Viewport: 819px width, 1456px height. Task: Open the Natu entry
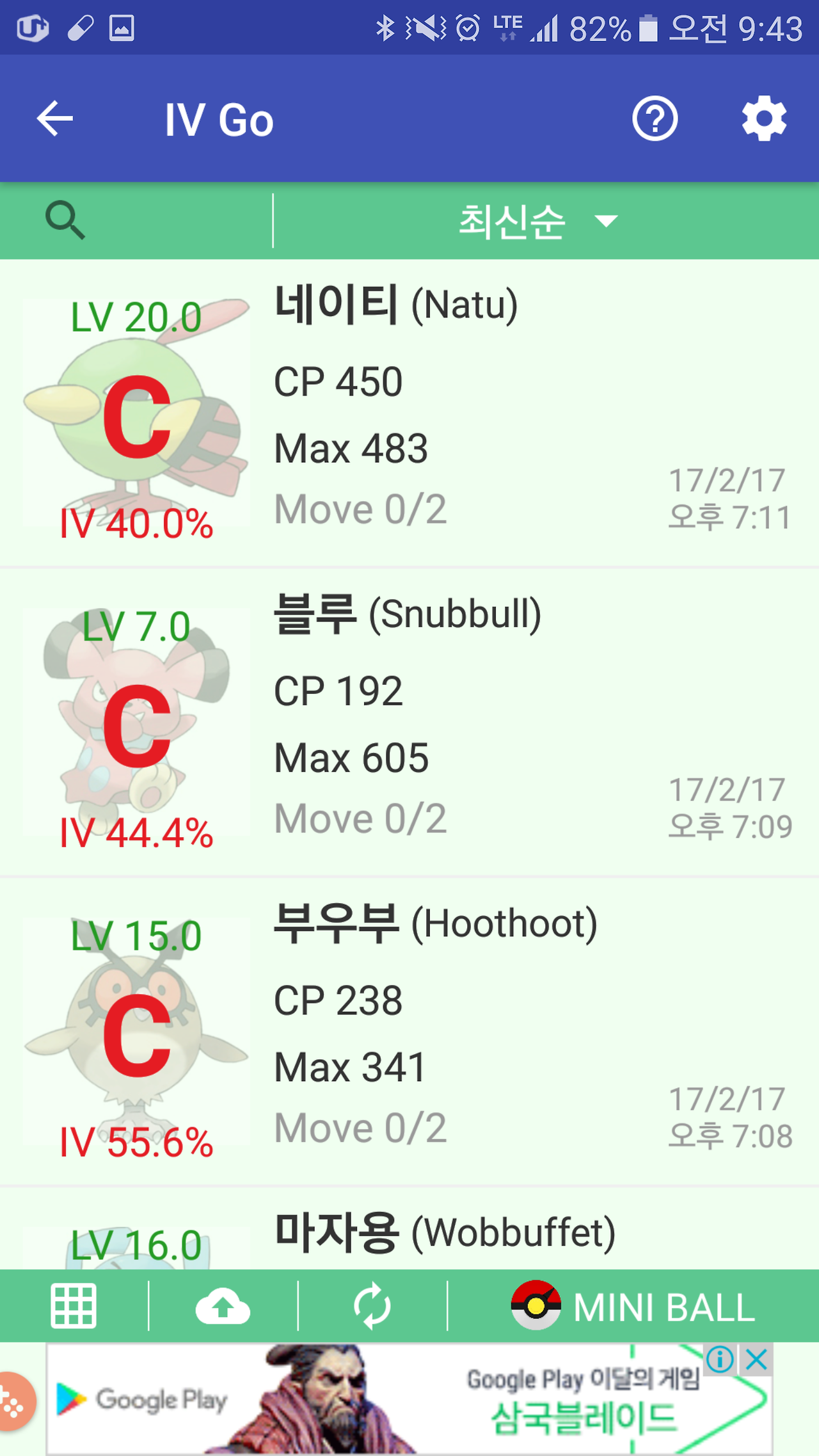pos(409,413)
